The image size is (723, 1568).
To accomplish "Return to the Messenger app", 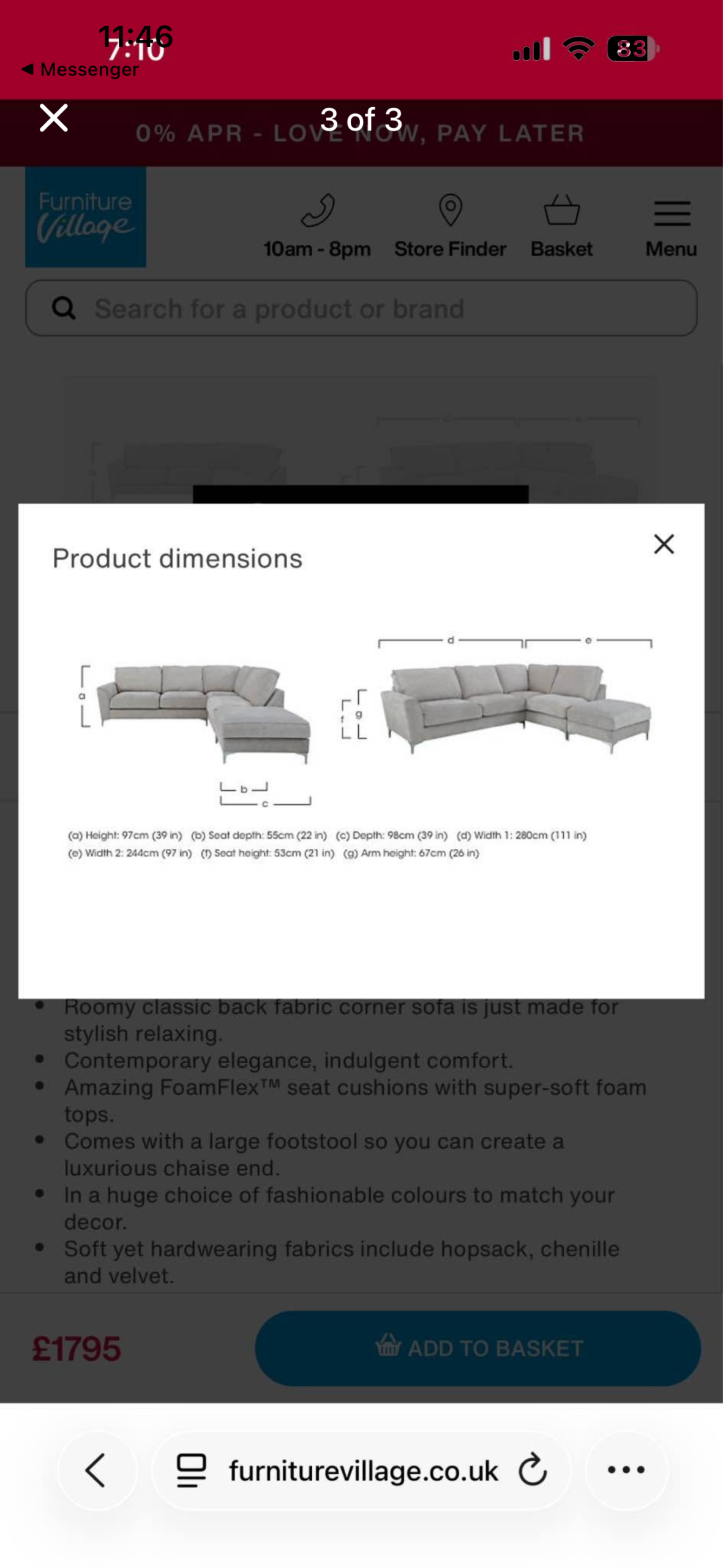I will (x=80, y=70).
